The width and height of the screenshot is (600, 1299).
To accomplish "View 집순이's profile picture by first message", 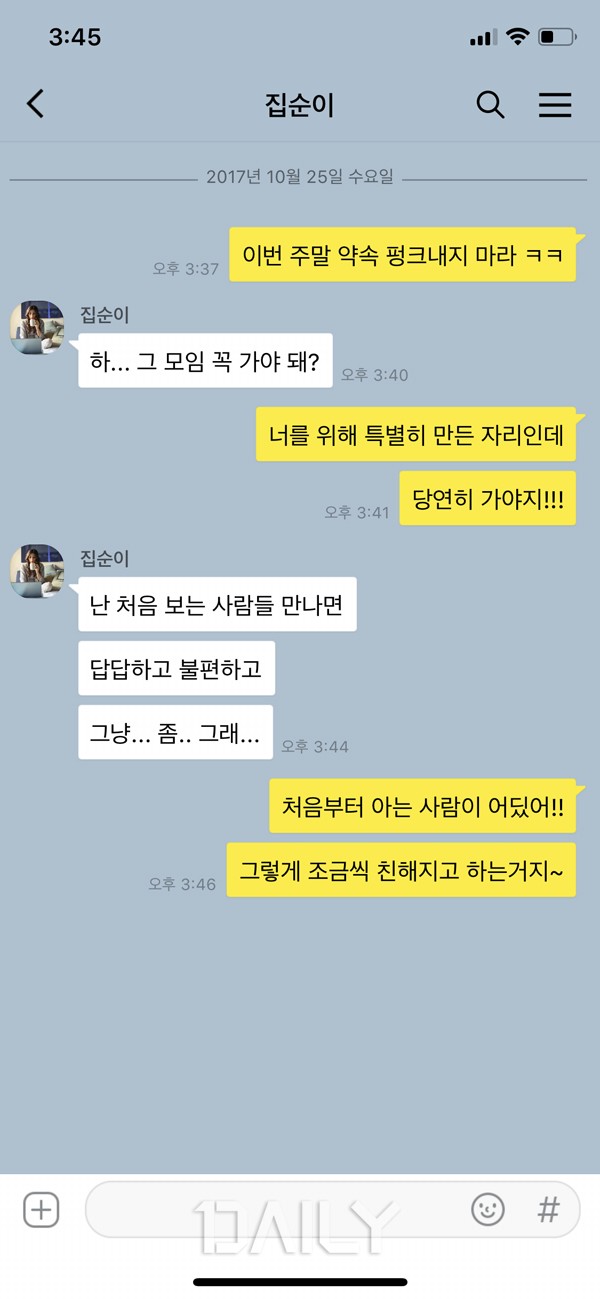I will pos(37,327).
